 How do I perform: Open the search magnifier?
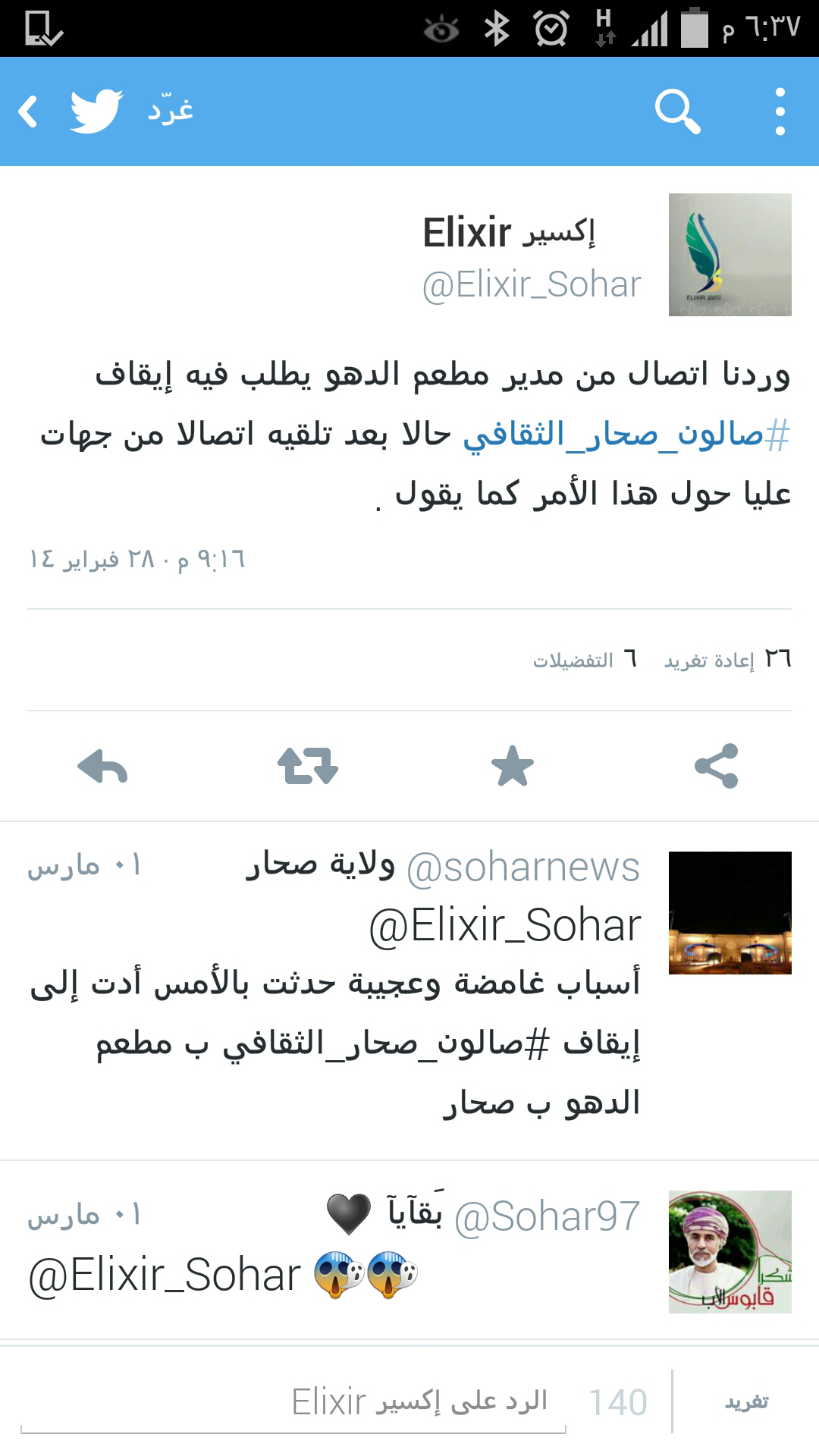[676, 111]
